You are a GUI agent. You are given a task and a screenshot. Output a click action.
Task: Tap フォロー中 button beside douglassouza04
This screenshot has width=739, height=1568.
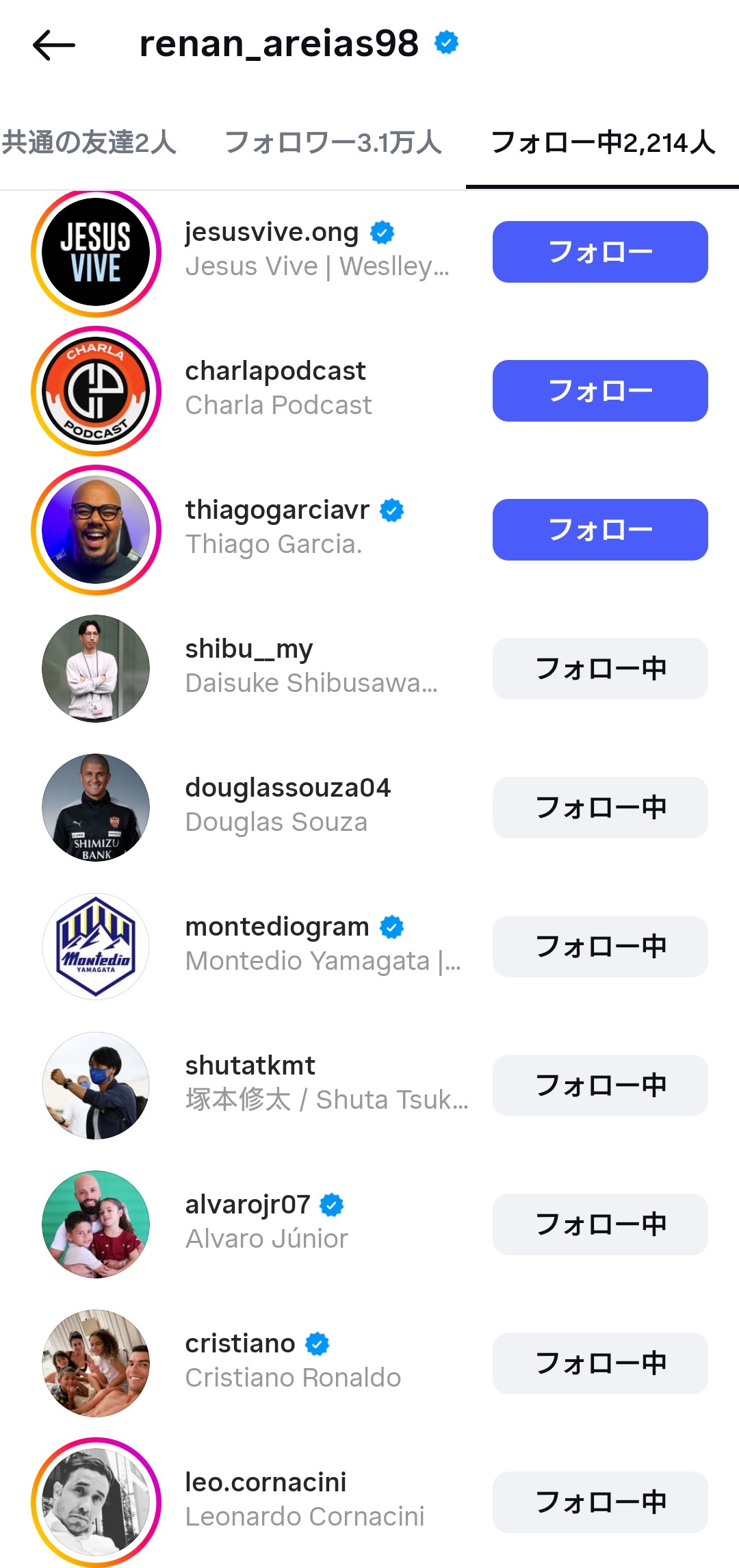(x=600, y=808)
